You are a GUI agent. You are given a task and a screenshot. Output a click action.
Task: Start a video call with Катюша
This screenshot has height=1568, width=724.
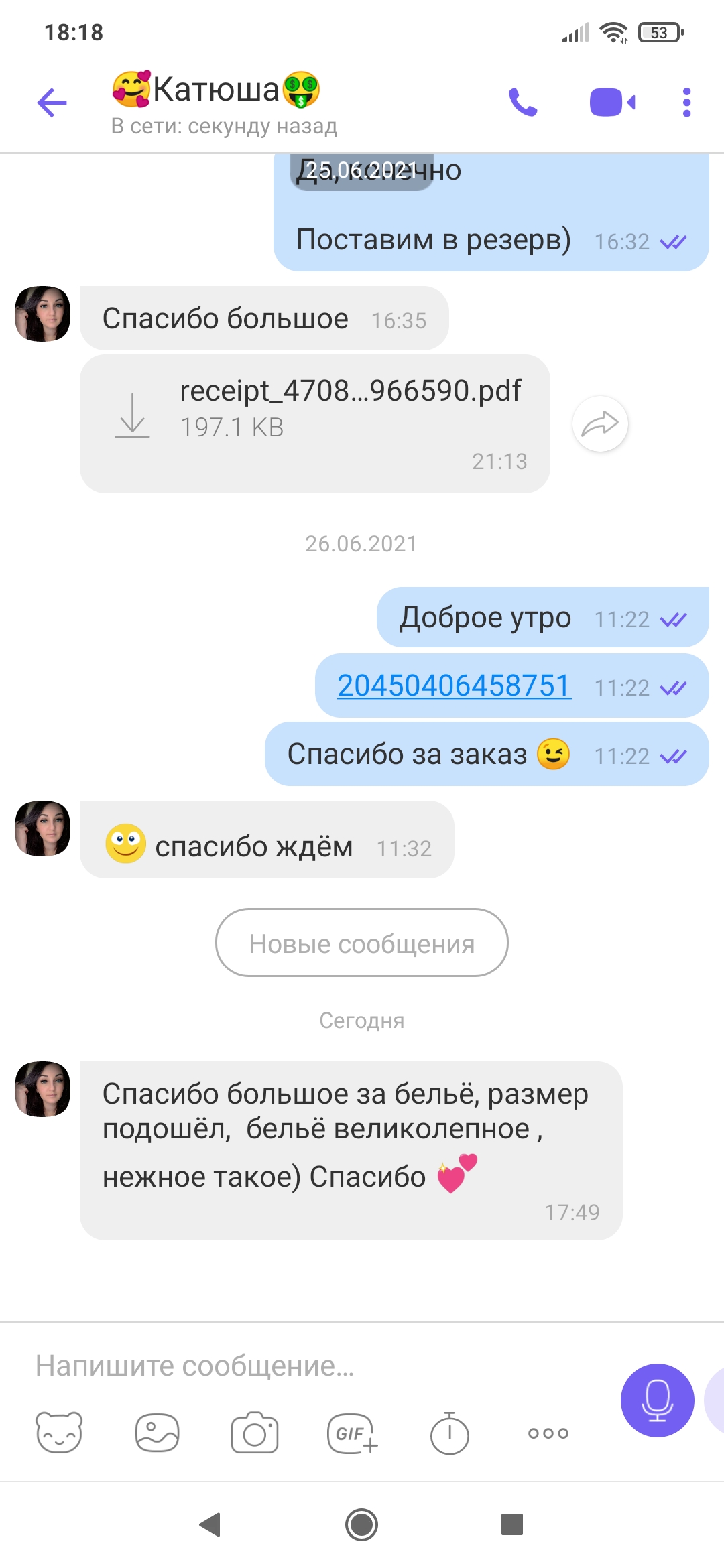point(612,103)
